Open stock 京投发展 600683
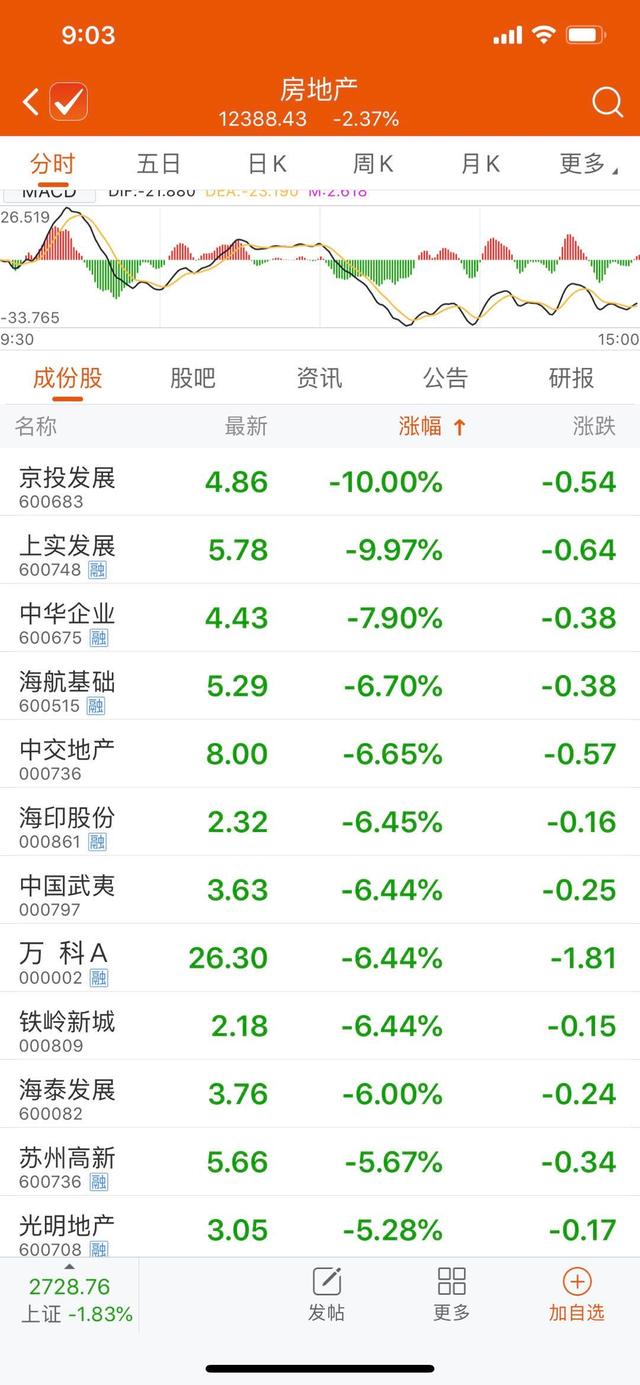 pyautogui.click(x=320, y=482)
